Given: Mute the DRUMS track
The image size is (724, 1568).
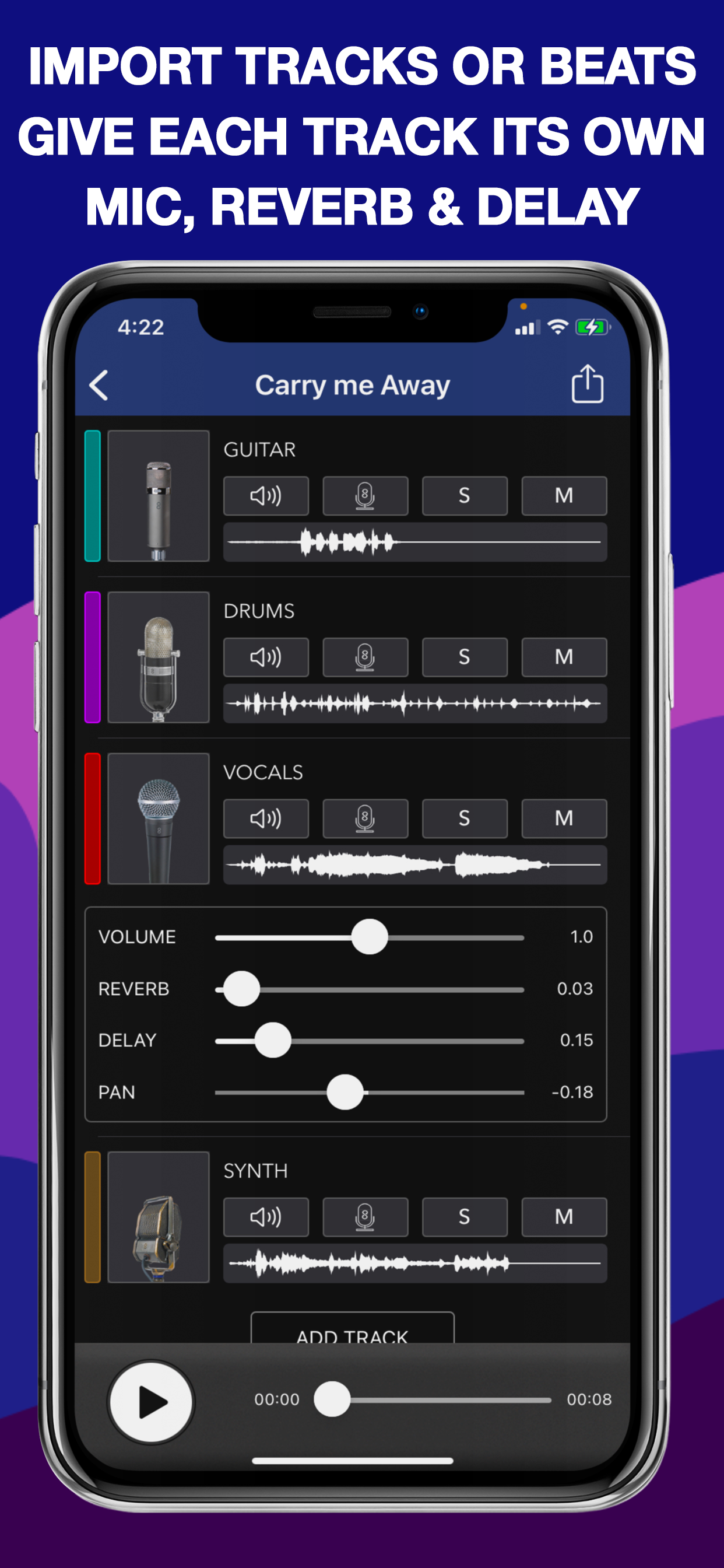Looking at the screenshot, I should [x=564, y=657].
